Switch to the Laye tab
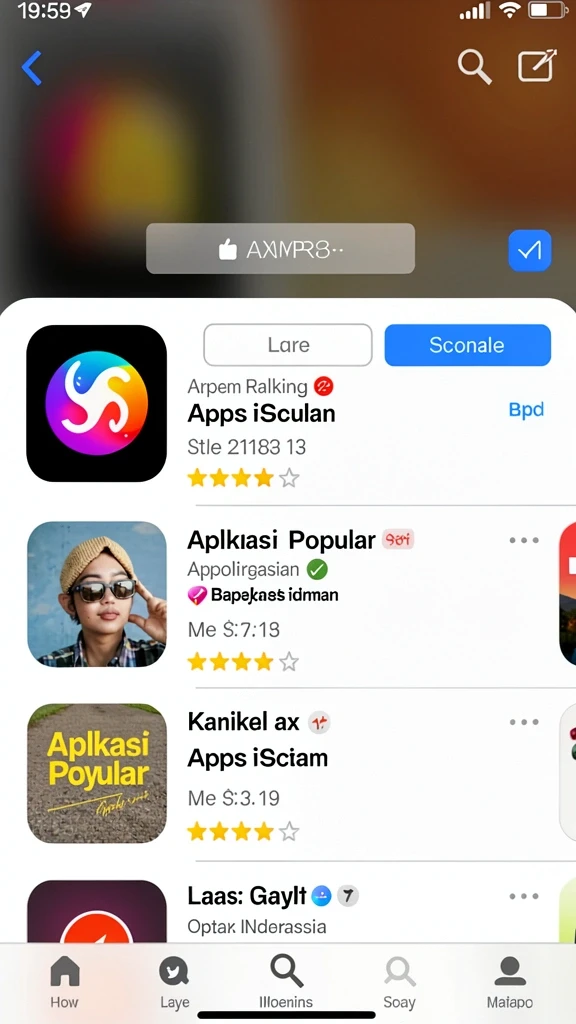Screen dimensions: 576x1024 tap(174, 982)
